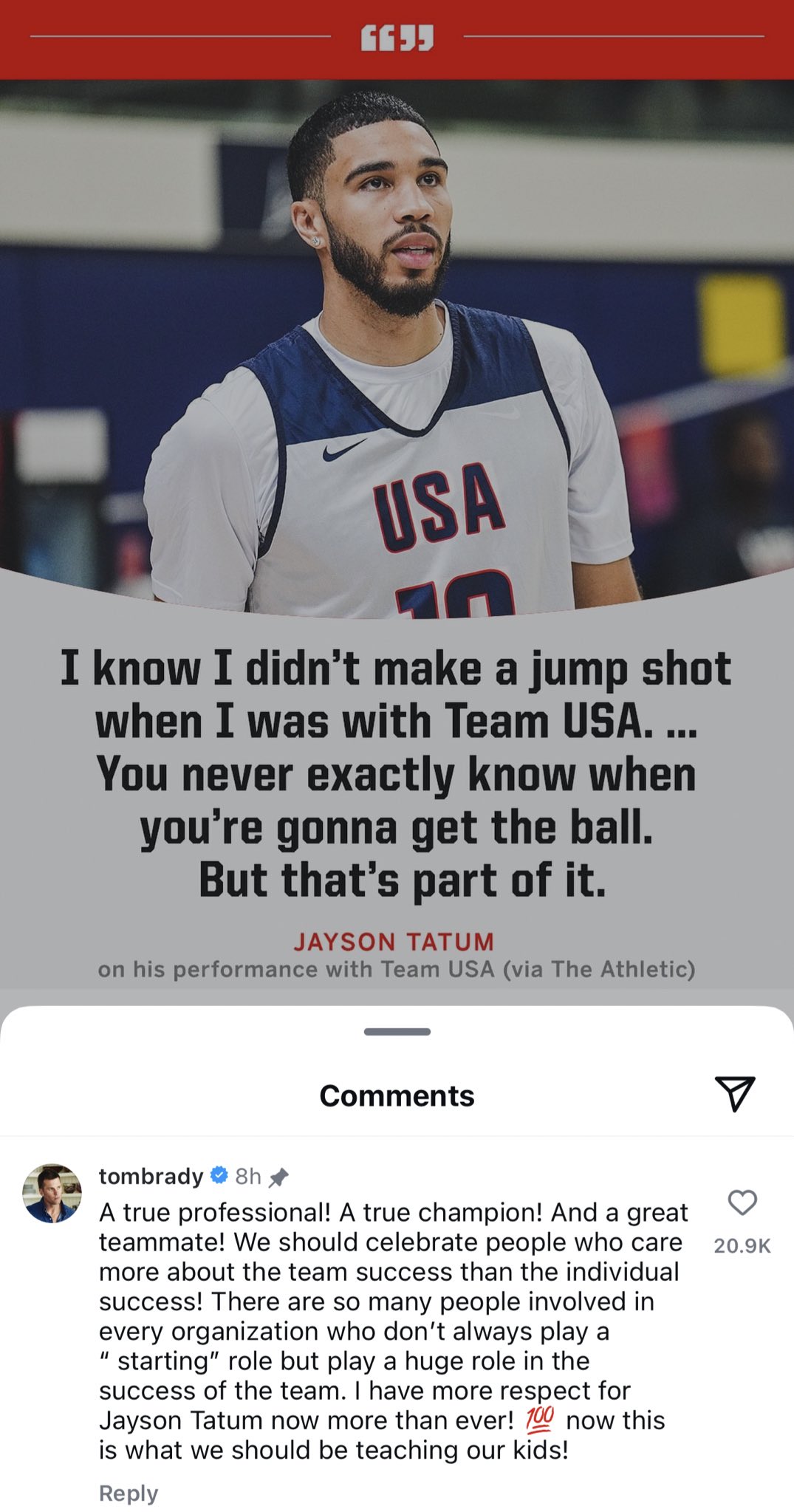This screenshot has width=794, height=1512.
Task: Like Tom Brady's comment with the heart toggle
Action: tap(744, 1203)
